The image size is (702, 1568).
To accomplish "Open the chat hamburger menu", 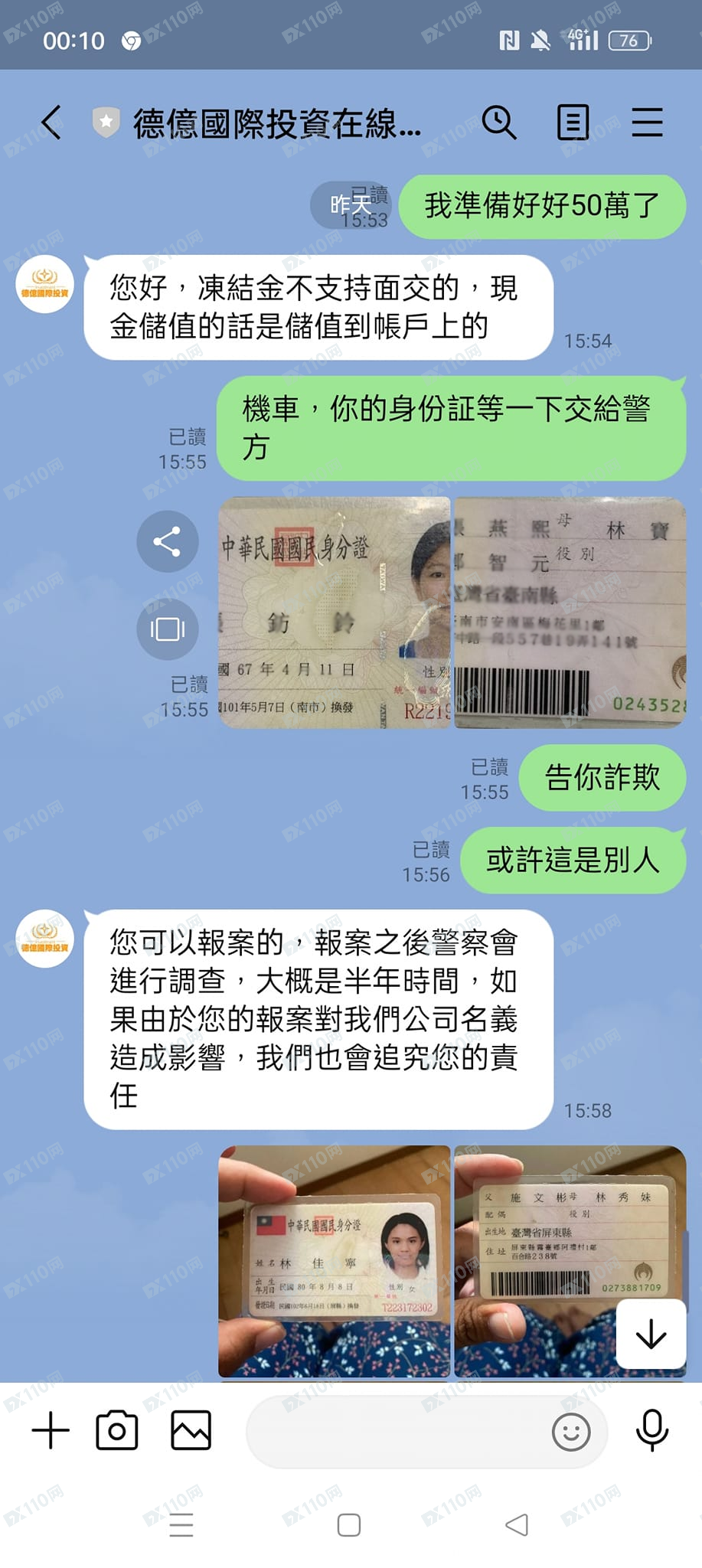I will pos(647,122).
